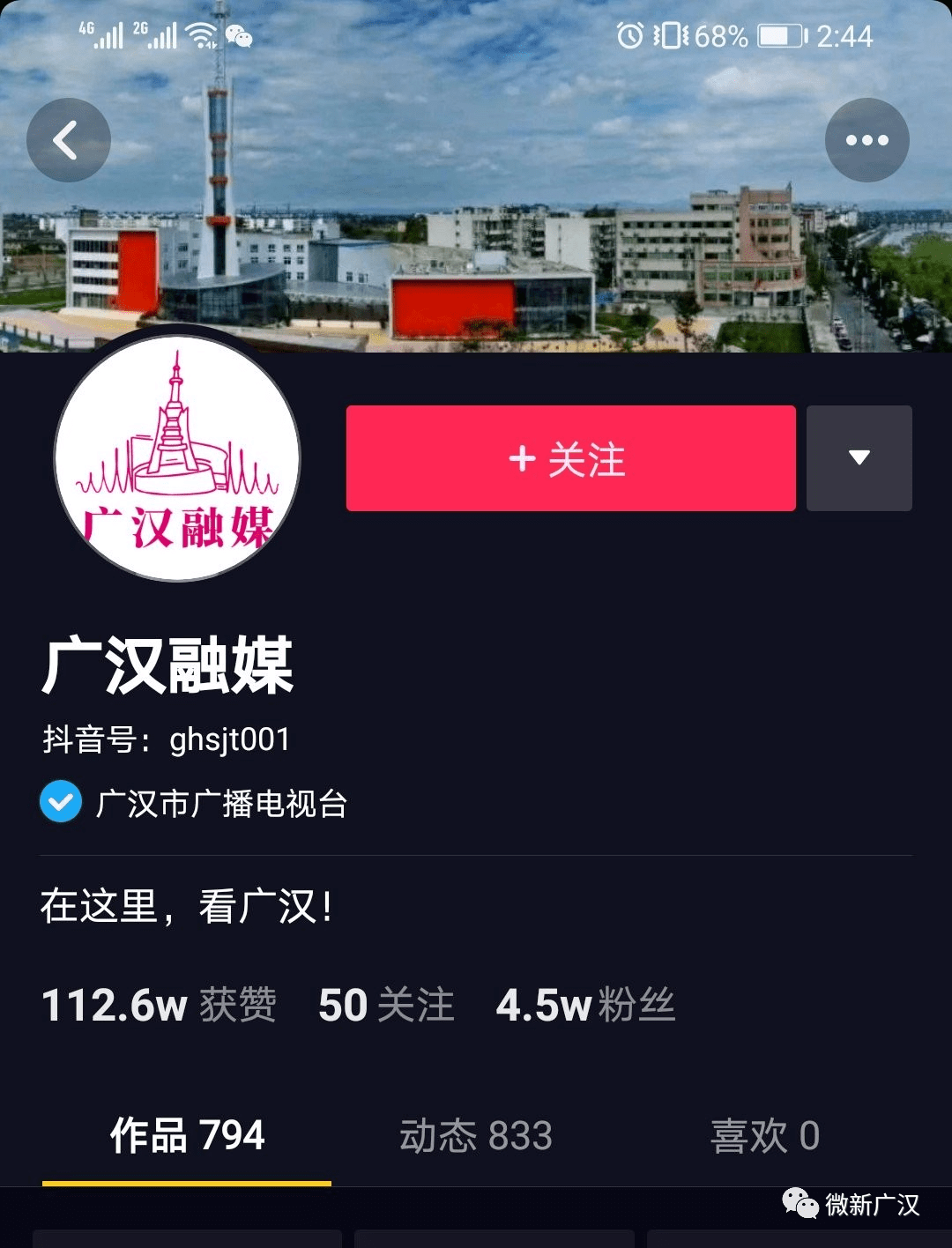The image size is (952, 1248).
Task: Open the three-dot overflow menu
Action: (x=866, y=140)
